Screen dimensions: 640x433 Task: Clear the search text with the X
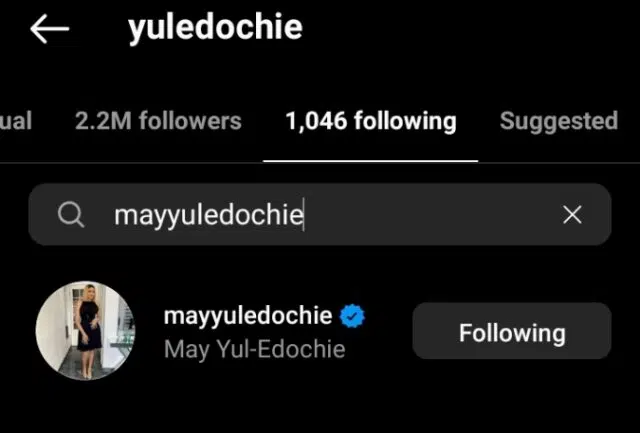[572, 215]
